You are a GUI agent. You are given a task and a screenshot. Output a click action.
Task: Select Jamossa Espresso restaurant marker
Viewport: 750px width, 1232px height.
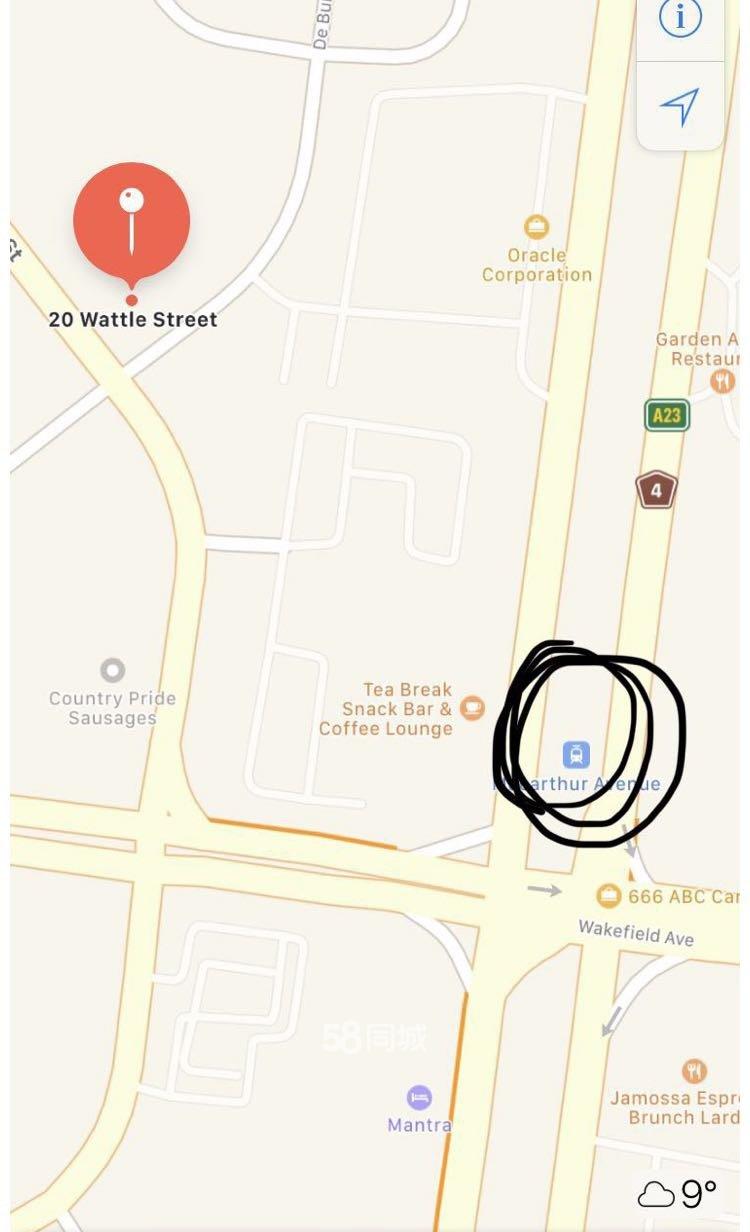tap(694, 1072)
